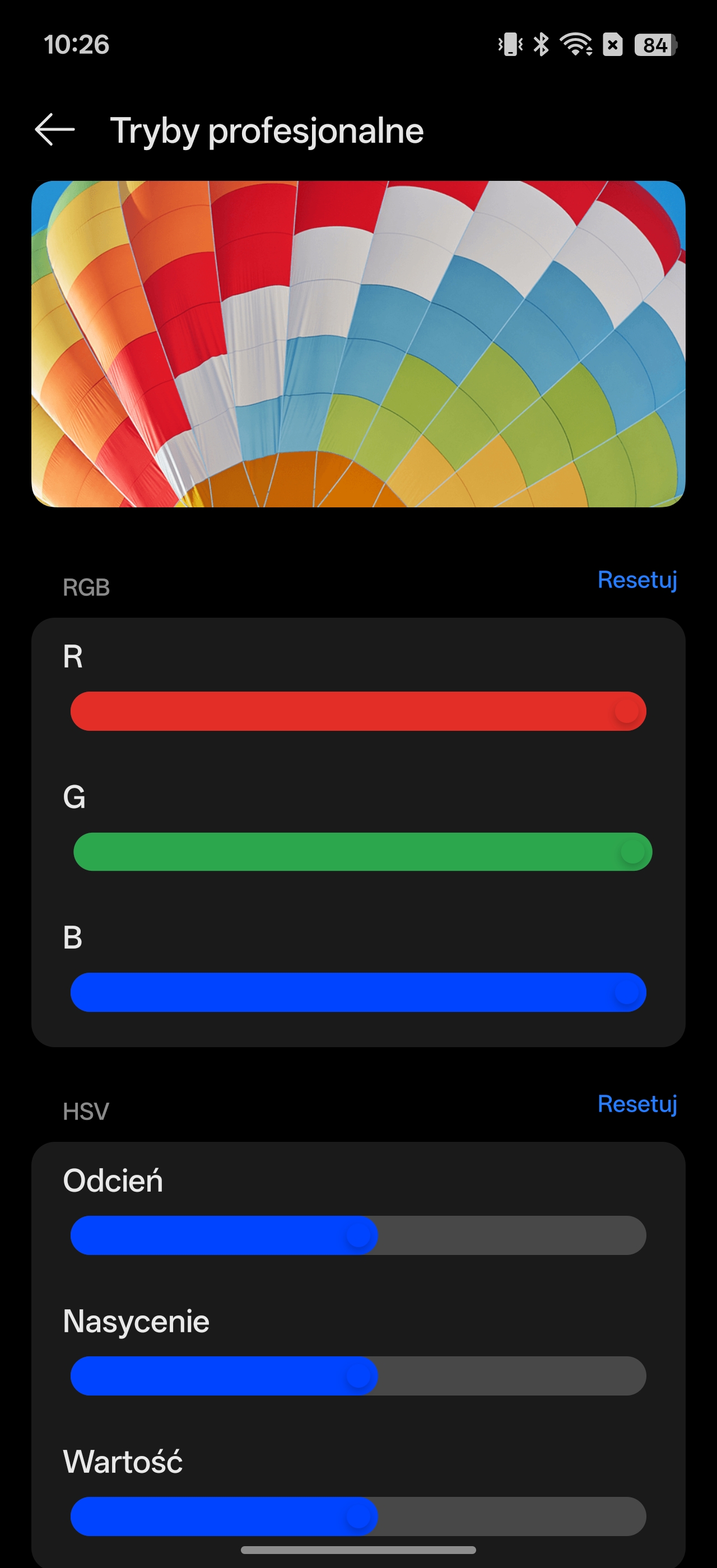Screen dimensions: 717x1568
Task: Tap the red R slider
Action: click(358, 711)
